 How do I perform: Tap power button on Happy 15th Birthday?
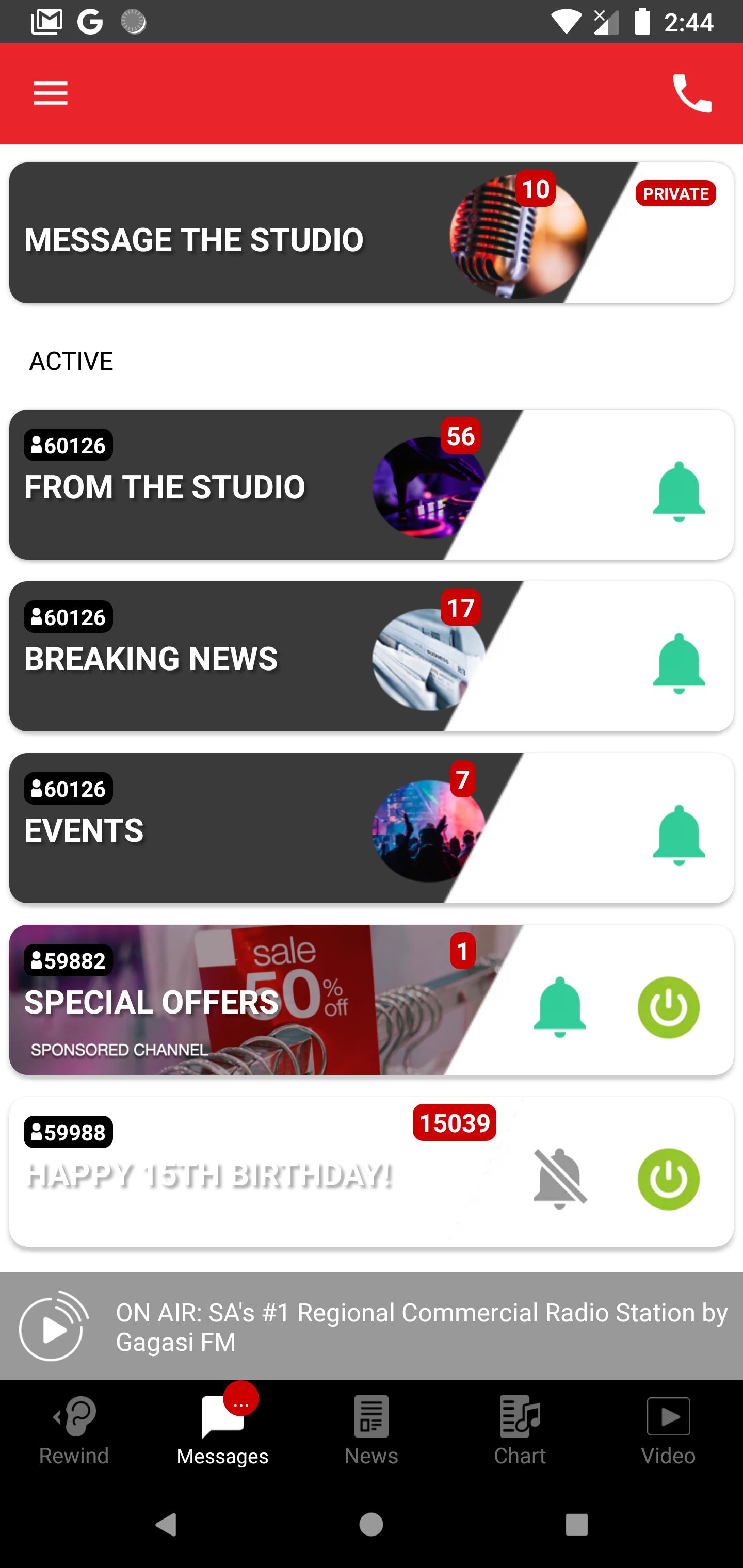(x=668, y=1179)
